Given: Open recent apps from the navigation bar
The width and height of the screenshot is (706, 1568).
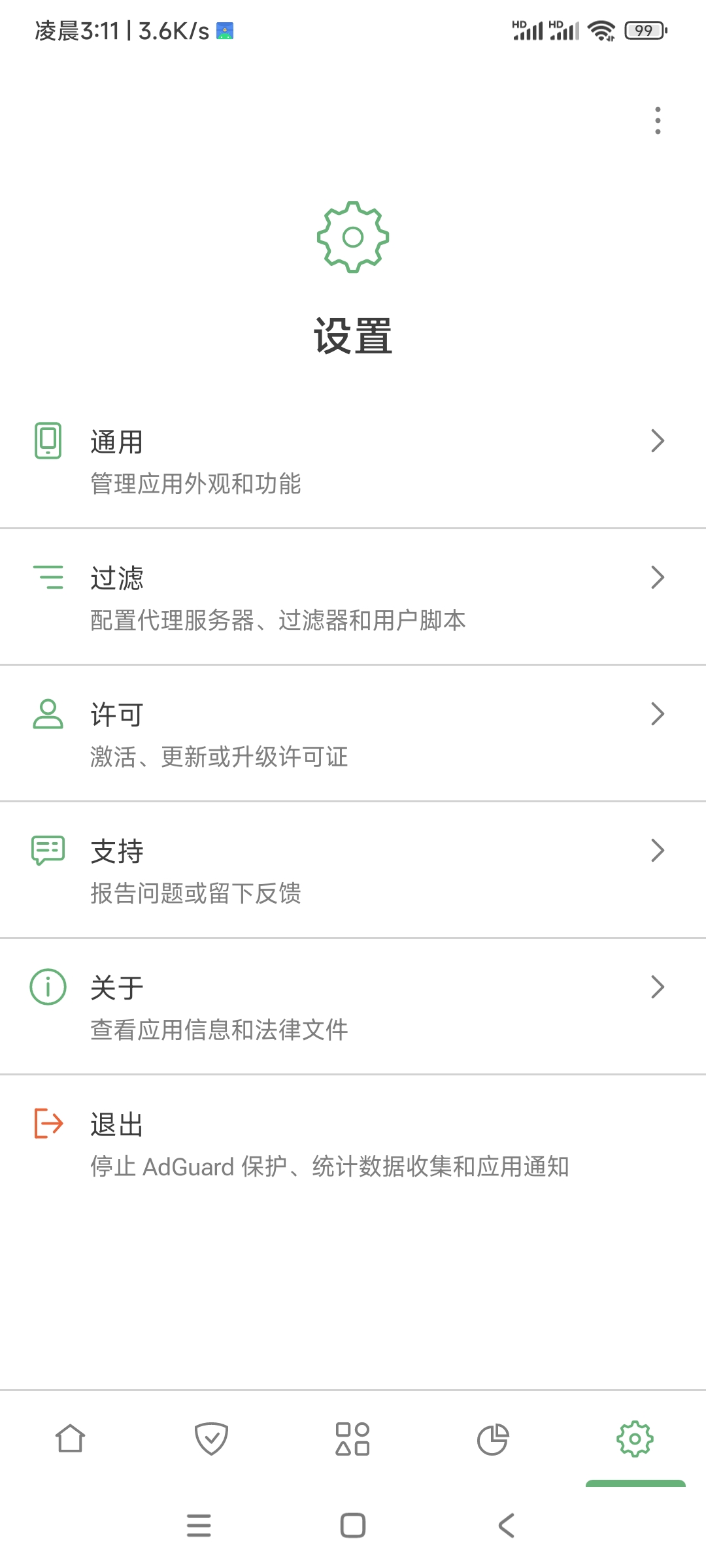Looking at the screenshot, I should tap(199, 1526).
